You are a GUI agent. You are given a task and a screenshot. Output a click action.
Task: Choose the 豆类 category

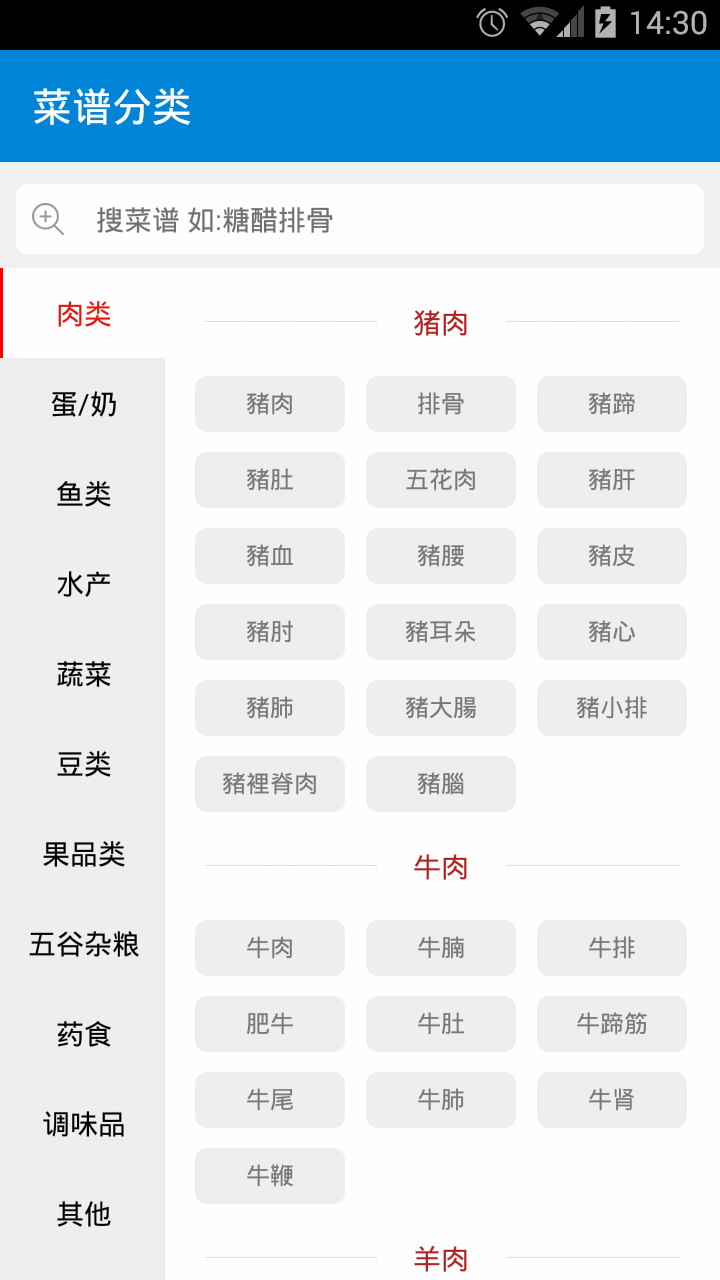coord(83,764)
